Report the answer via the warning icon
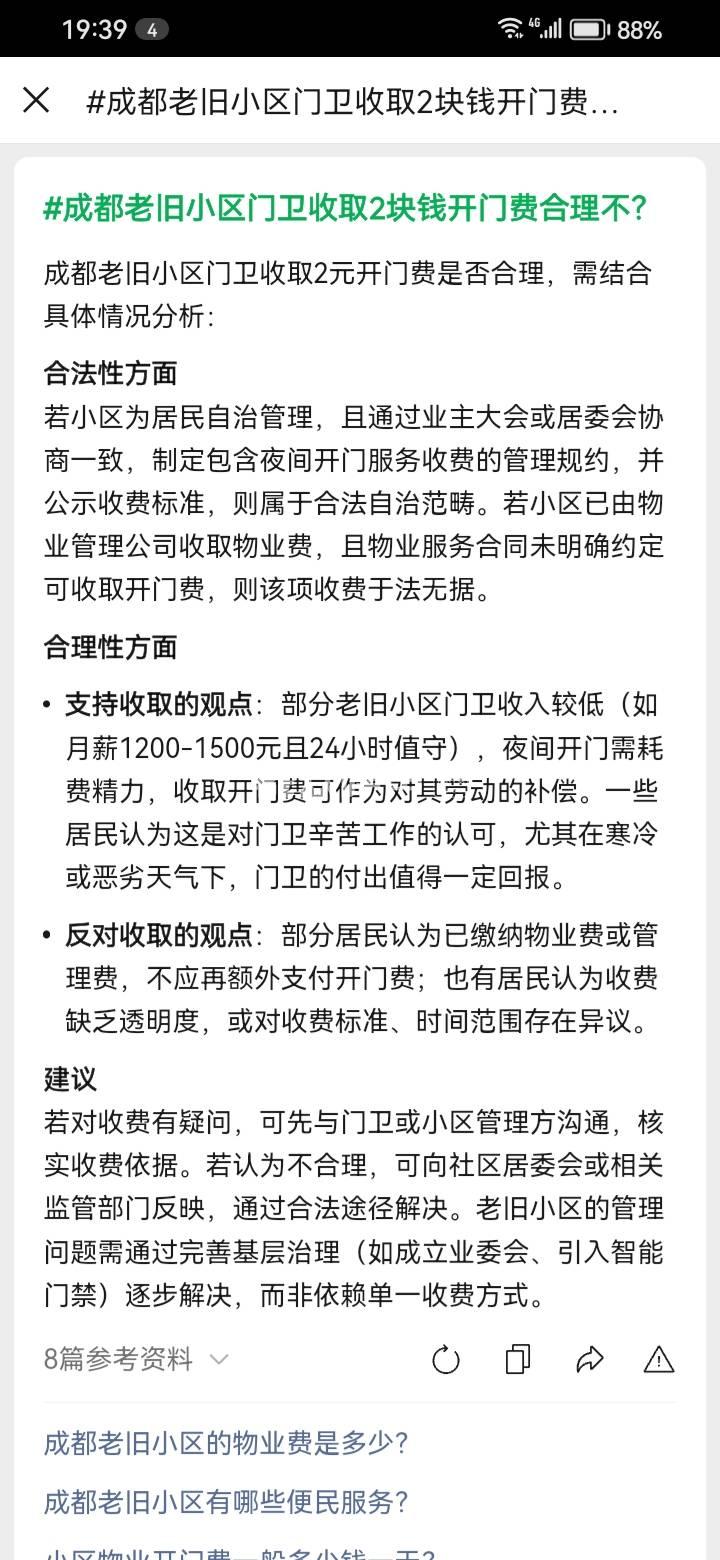Image resolution: width=720 pixels, height=1560 pixels. pyautogui.click(x=659, y=1359)
